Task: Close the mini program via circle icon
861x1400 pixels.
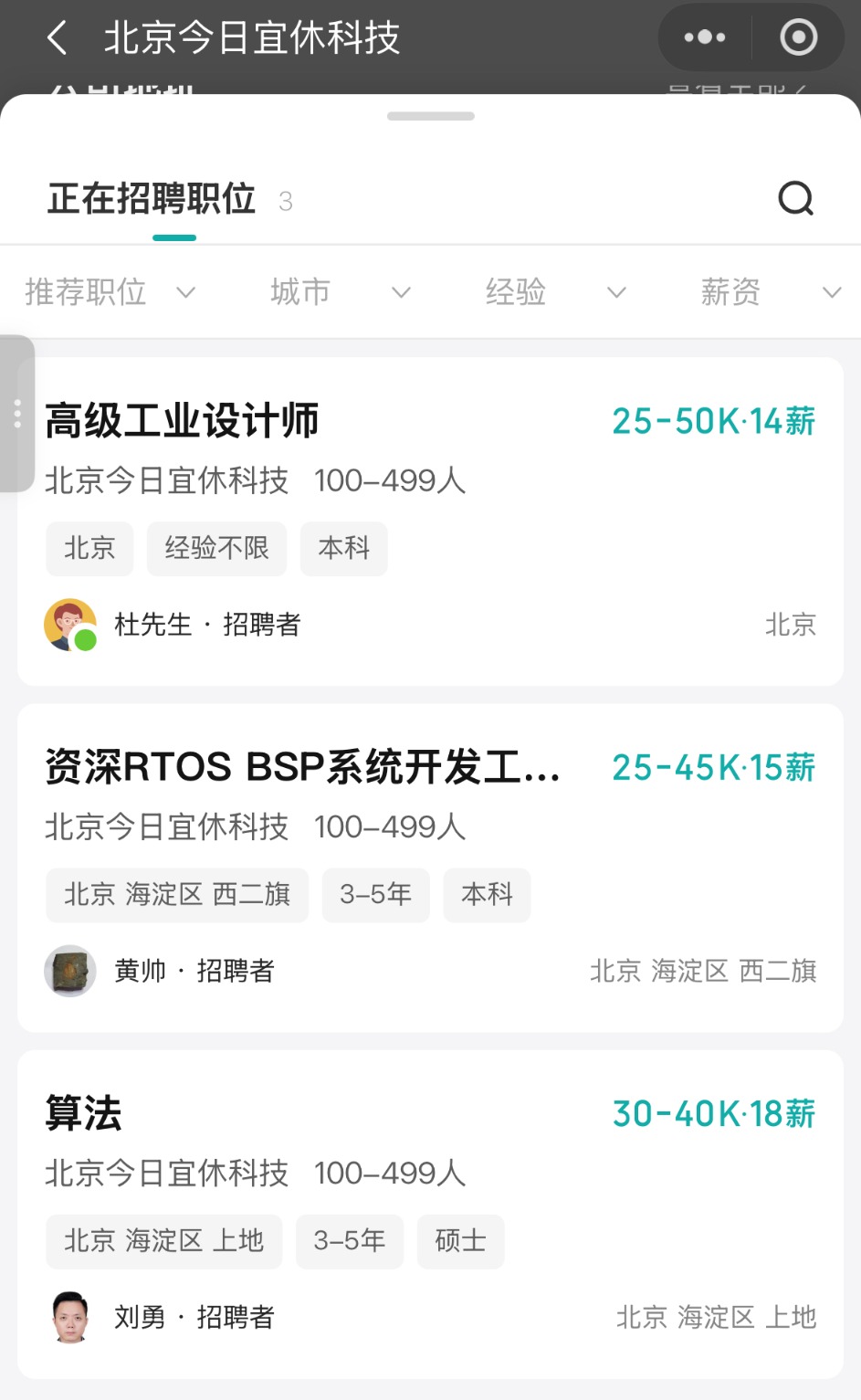Action: coord(798,38)
